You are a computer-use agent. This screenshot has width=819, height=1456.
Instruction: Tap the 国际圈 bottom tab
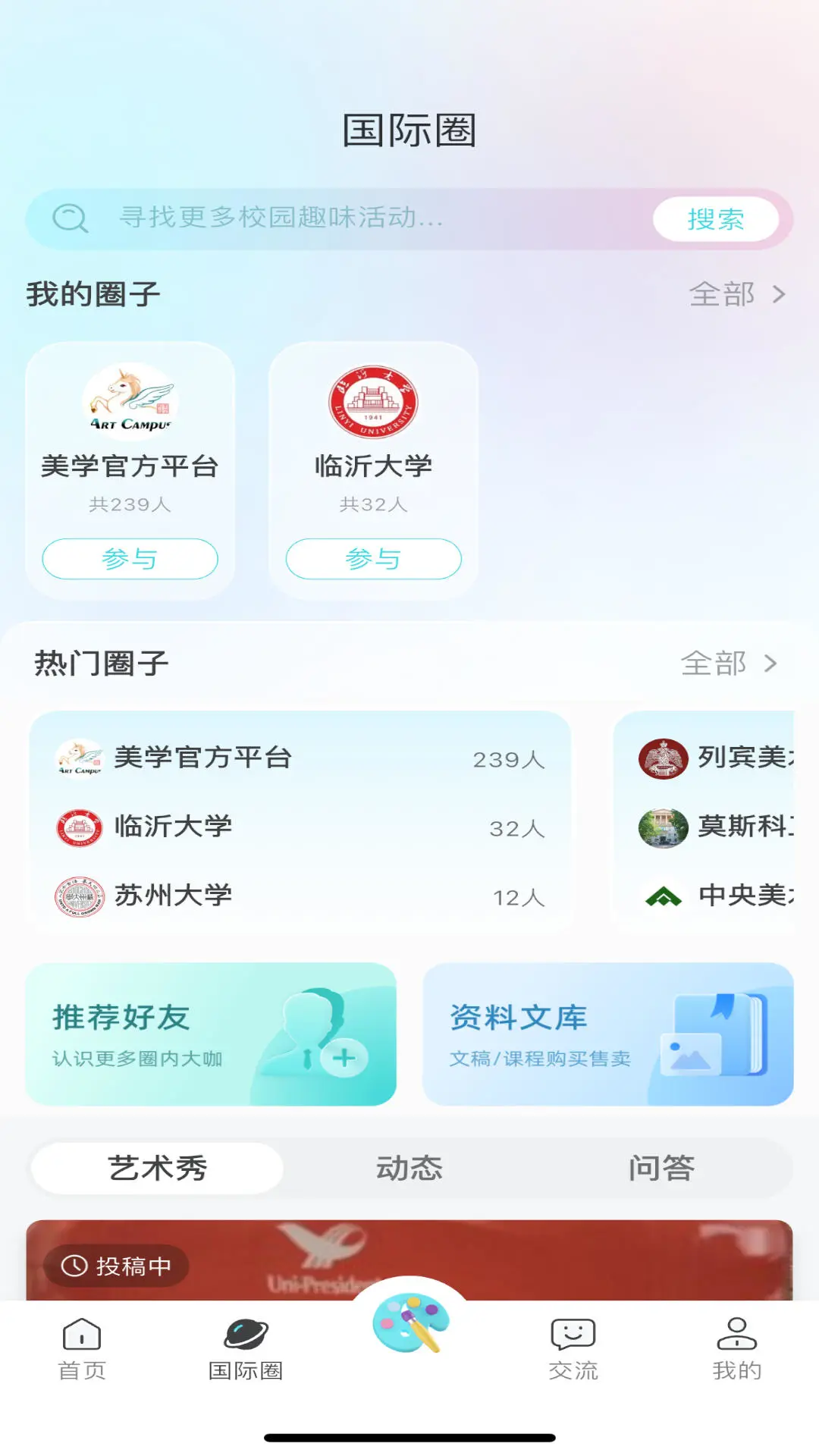tap(246, 1350)
